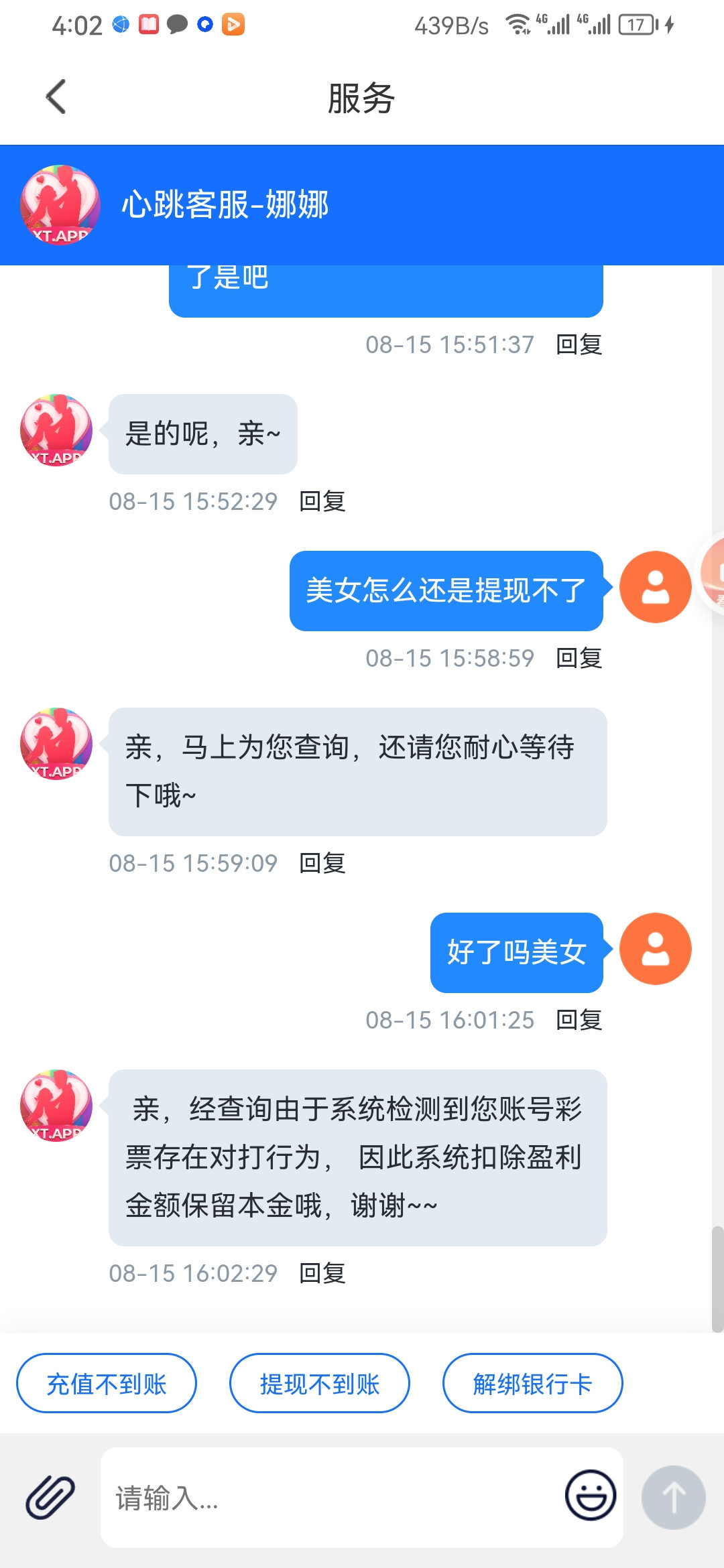Go back from the 服务 page
This screenshot has height=1568, width=724.
click(56, 97)
